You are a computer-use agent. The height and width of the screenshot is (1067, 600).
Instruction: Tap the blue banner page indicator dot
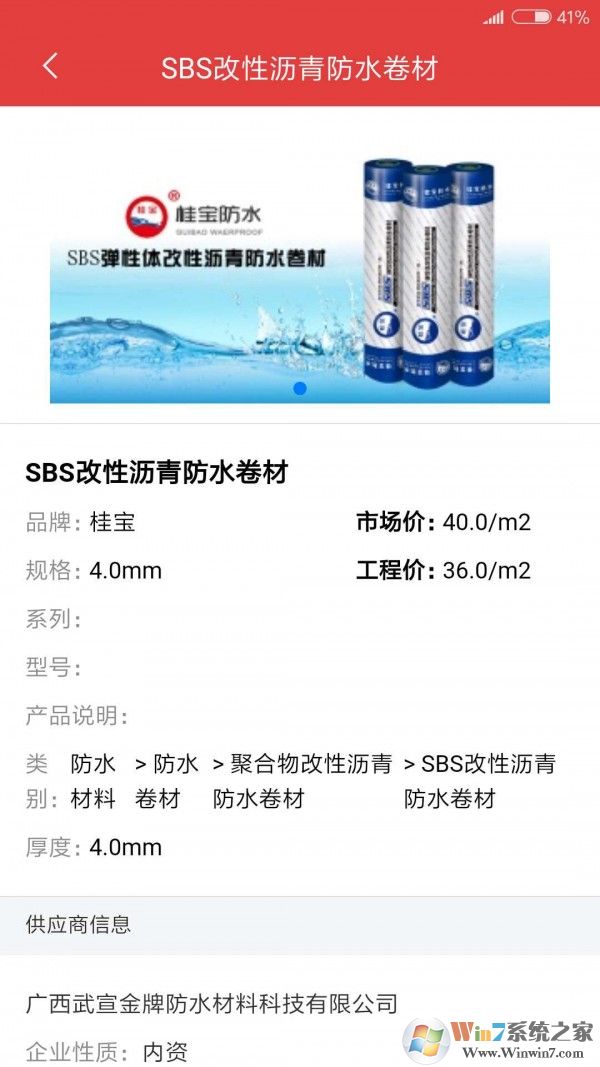(x=300, y=388)
